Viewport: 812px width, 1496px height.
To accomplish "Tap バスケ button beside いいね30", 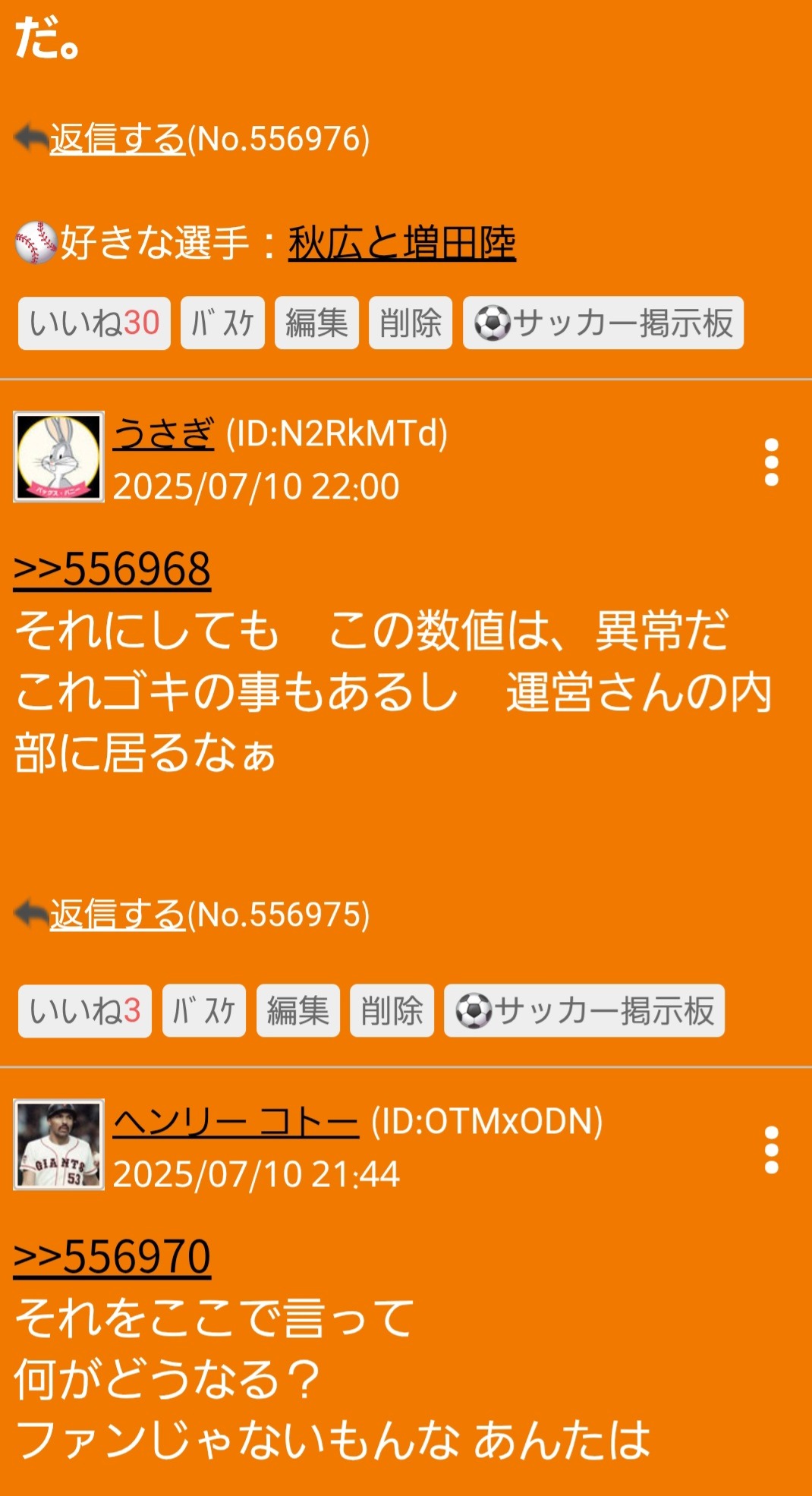I will [x=222, y=323].
